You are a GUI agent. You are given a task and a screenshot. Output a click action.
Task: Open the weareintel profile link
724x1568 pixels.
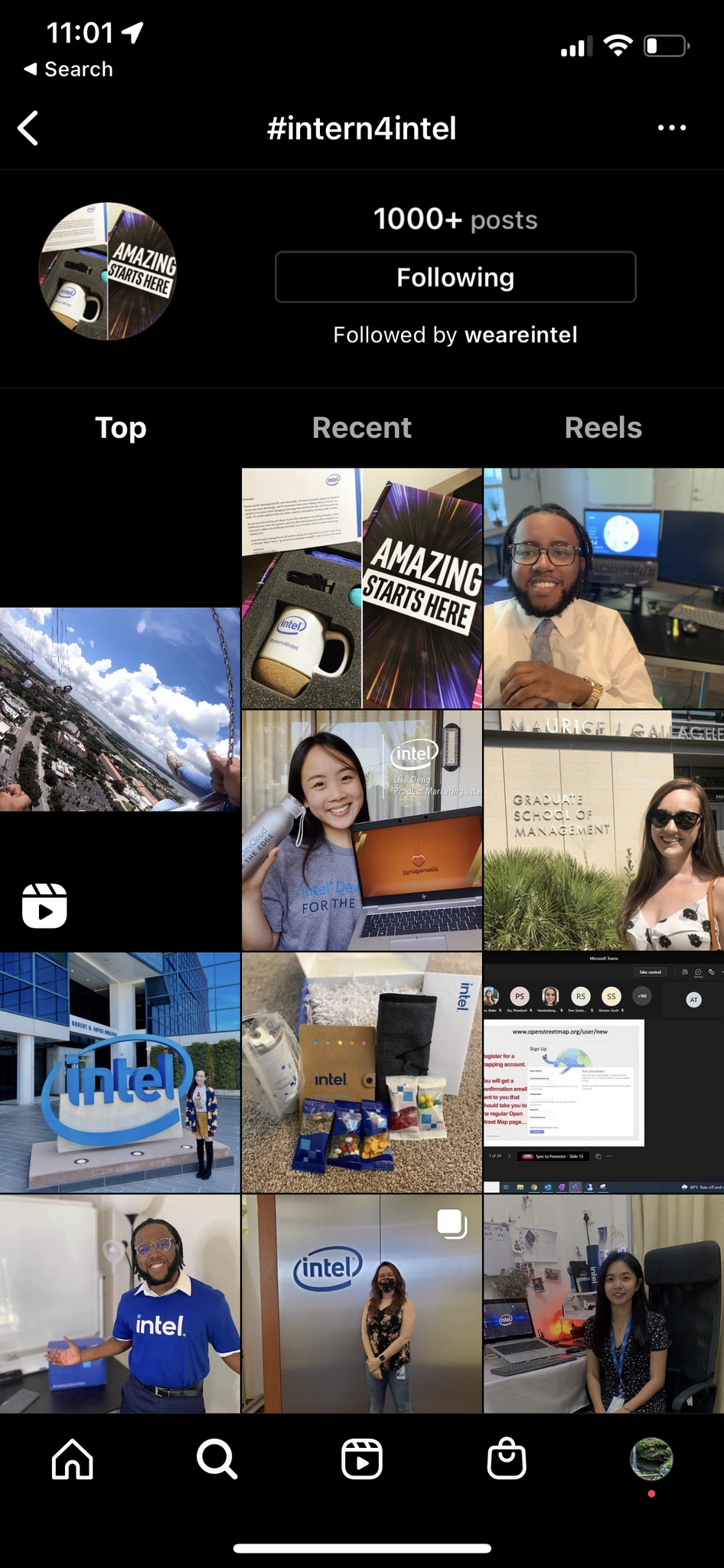tap(520, 335)
